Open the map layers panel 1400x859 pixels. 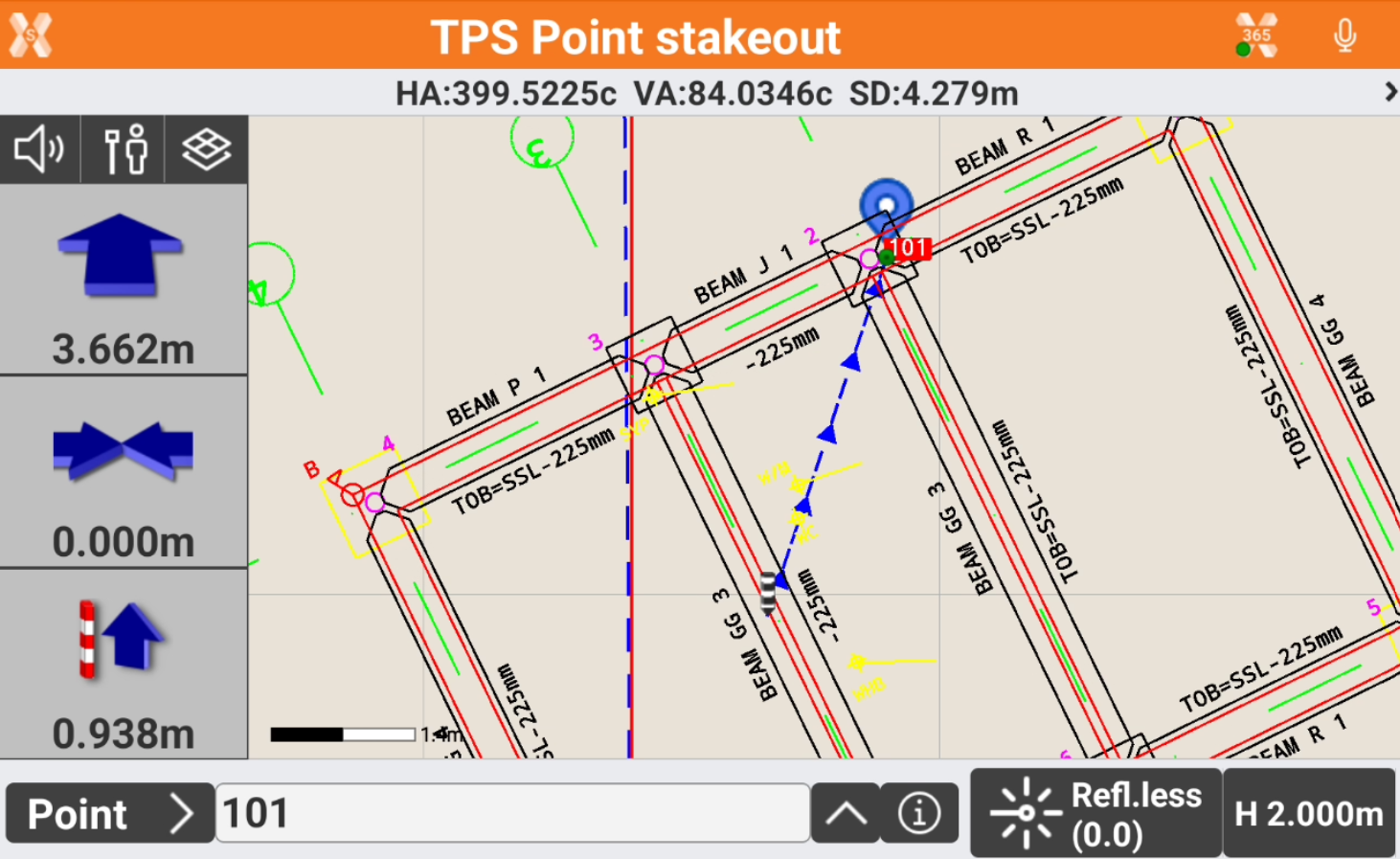click(206, 149)
